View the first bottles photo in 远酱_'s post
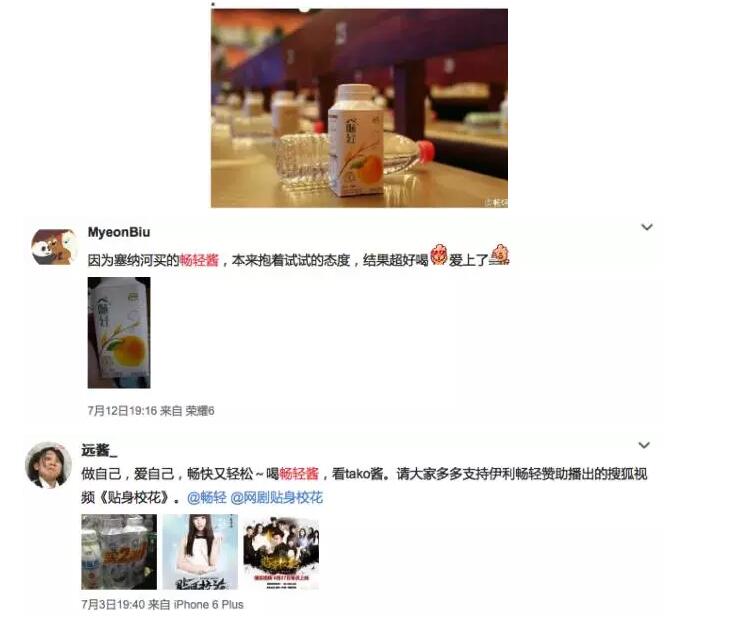Screen dimensions: 730x637 tap(119, 552)
